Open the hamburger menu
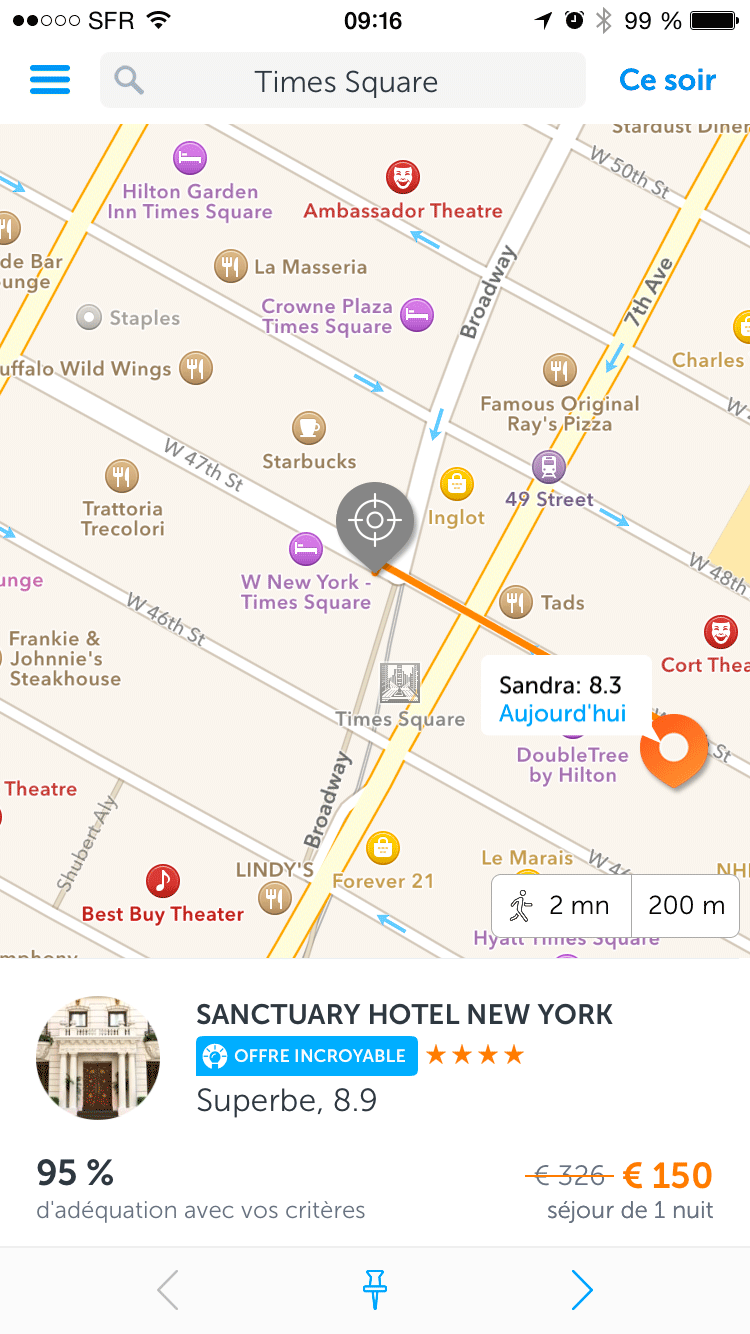Image resolution: width=750 pixels, height=1334 pixels. pos(50,80)
